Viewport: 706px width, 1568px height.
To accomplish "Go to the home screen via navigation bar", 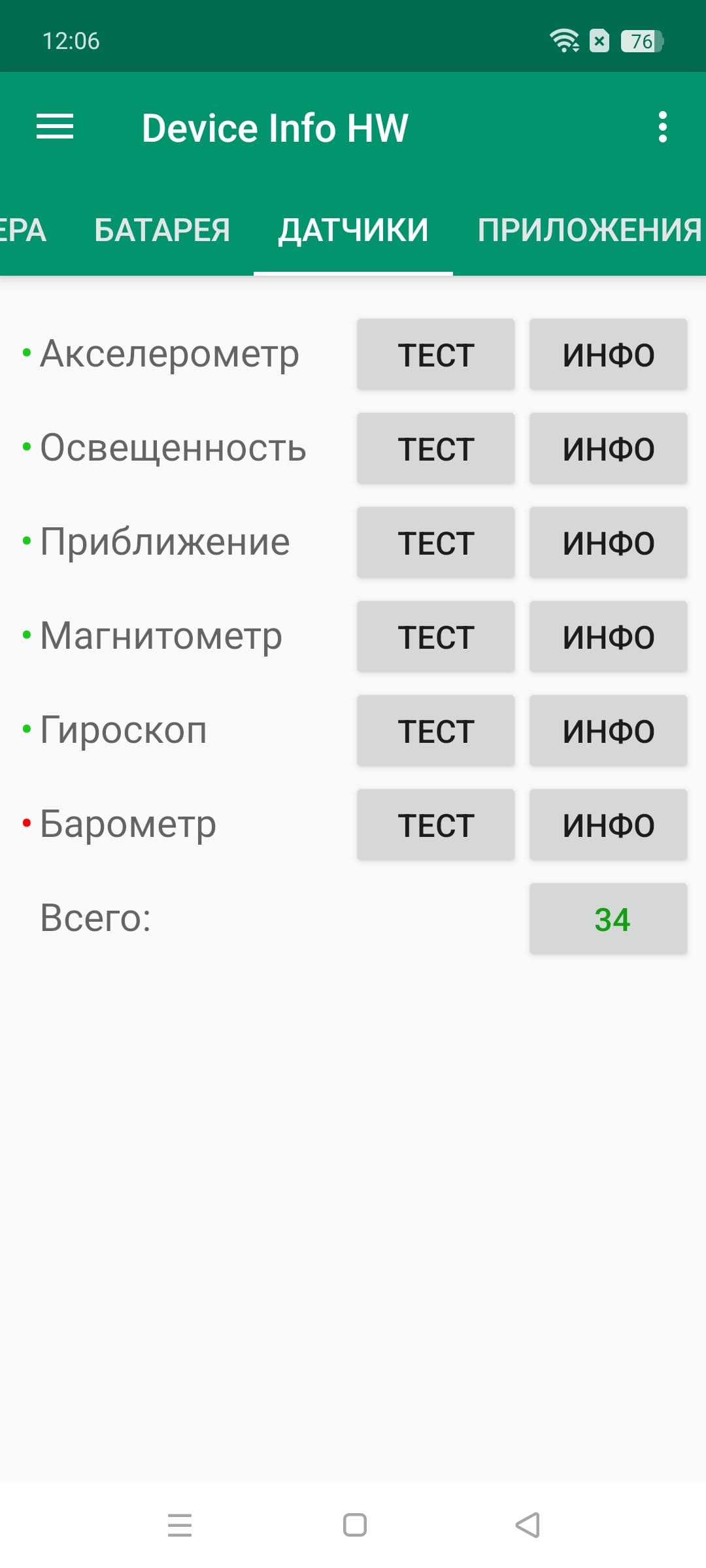I will click(x=355, y=1526).
